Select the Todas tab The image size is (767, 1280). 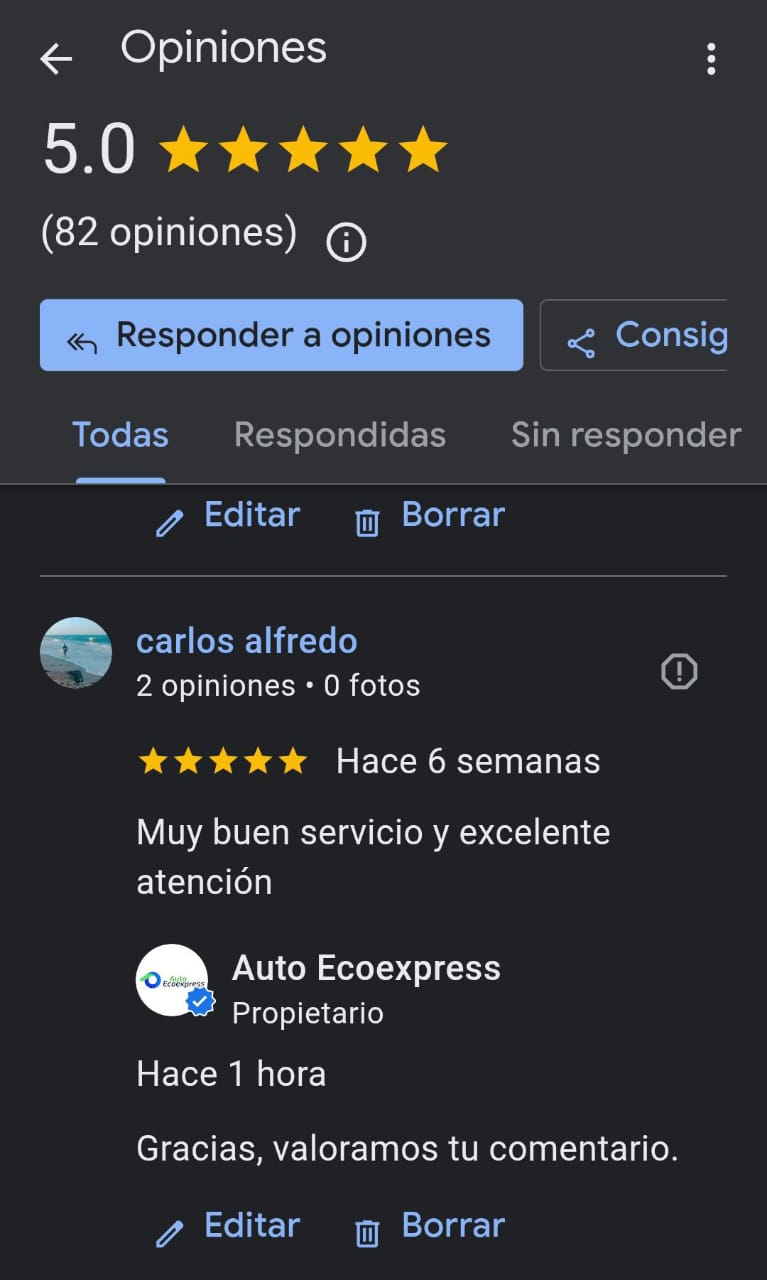(120, 435)
